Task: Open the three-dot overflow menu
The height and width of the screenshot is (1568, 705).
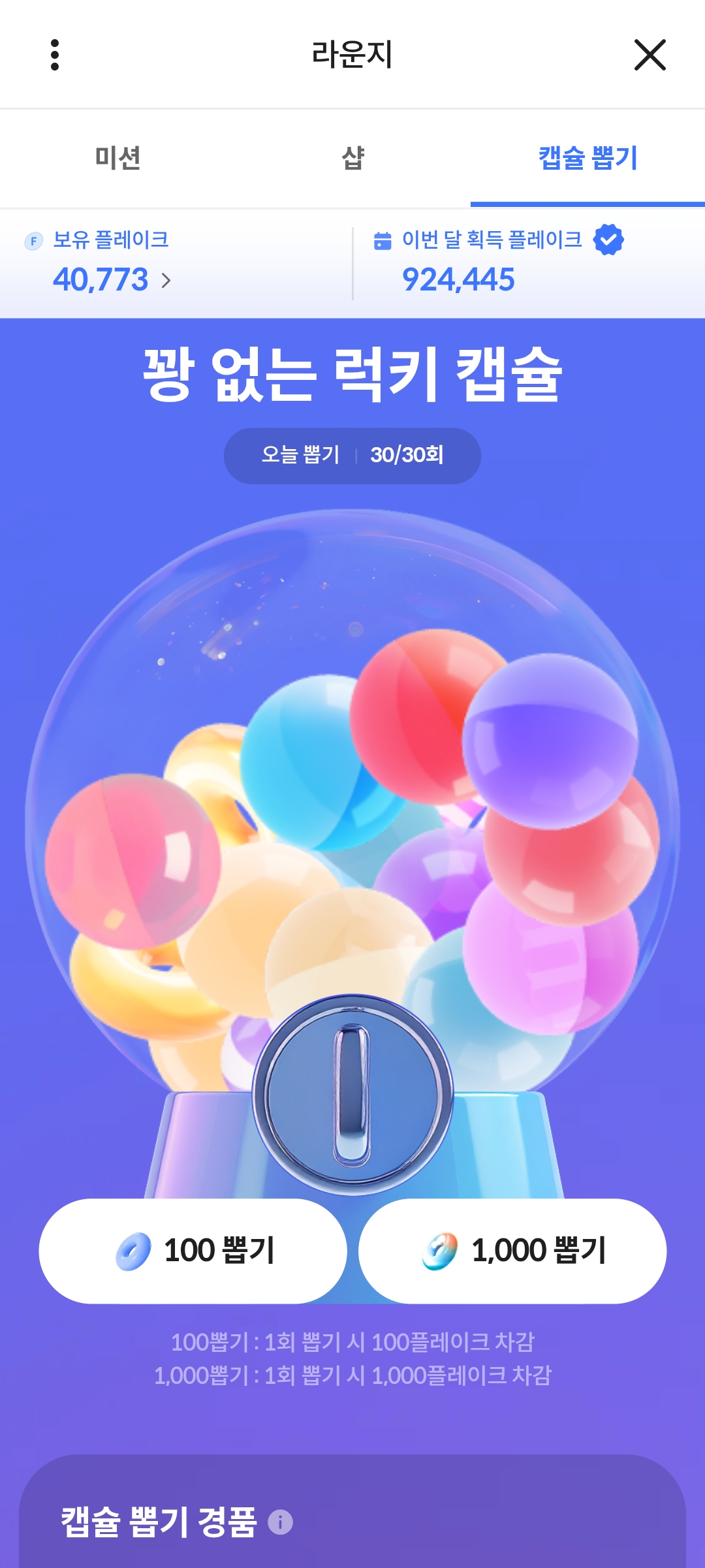Action: click(55, 55)
